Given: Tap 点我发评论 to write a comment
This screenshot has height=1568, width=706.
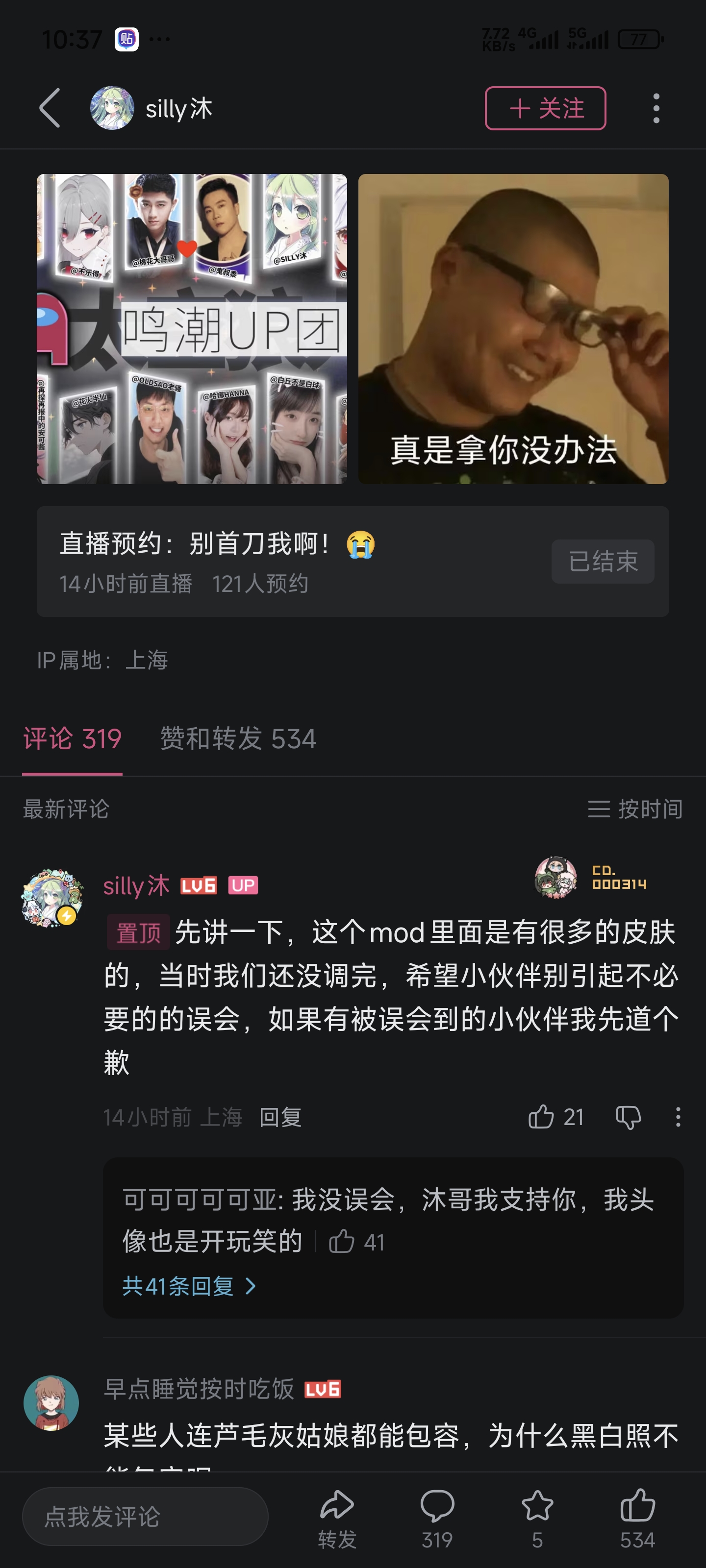Looking at the screenshot, I should (145, 1516).
